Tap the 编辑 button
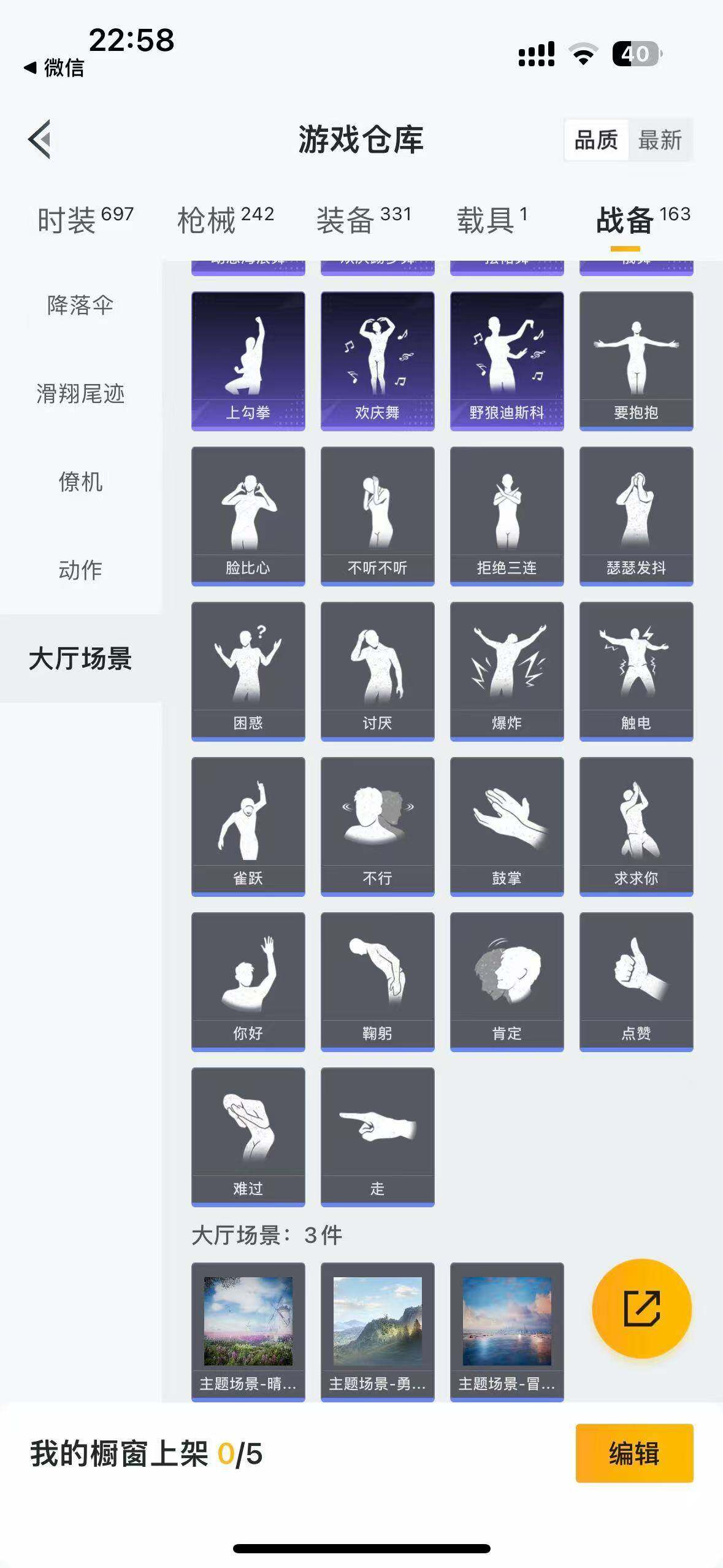Screen dimensions: 723x1568 coord(634,1453)
